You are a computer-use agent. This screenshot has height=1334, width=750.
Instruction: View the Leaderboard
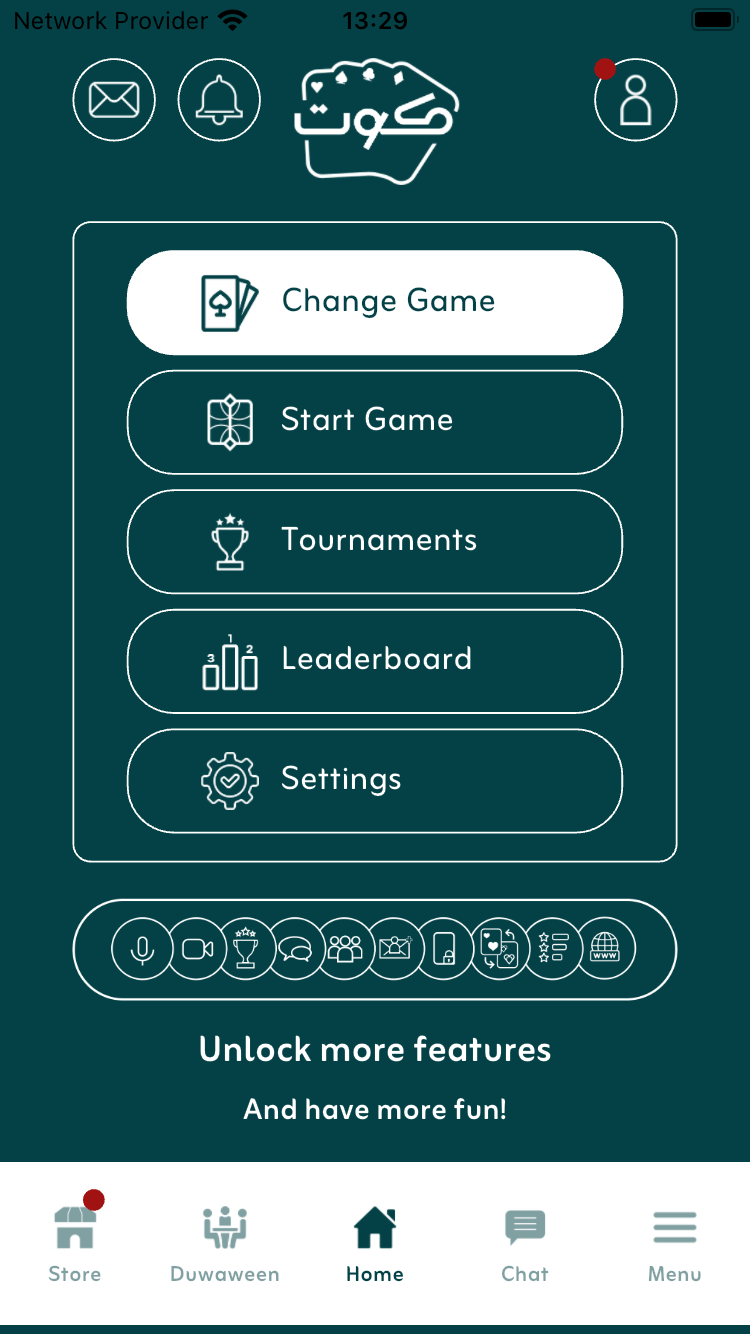coord(375,661)
